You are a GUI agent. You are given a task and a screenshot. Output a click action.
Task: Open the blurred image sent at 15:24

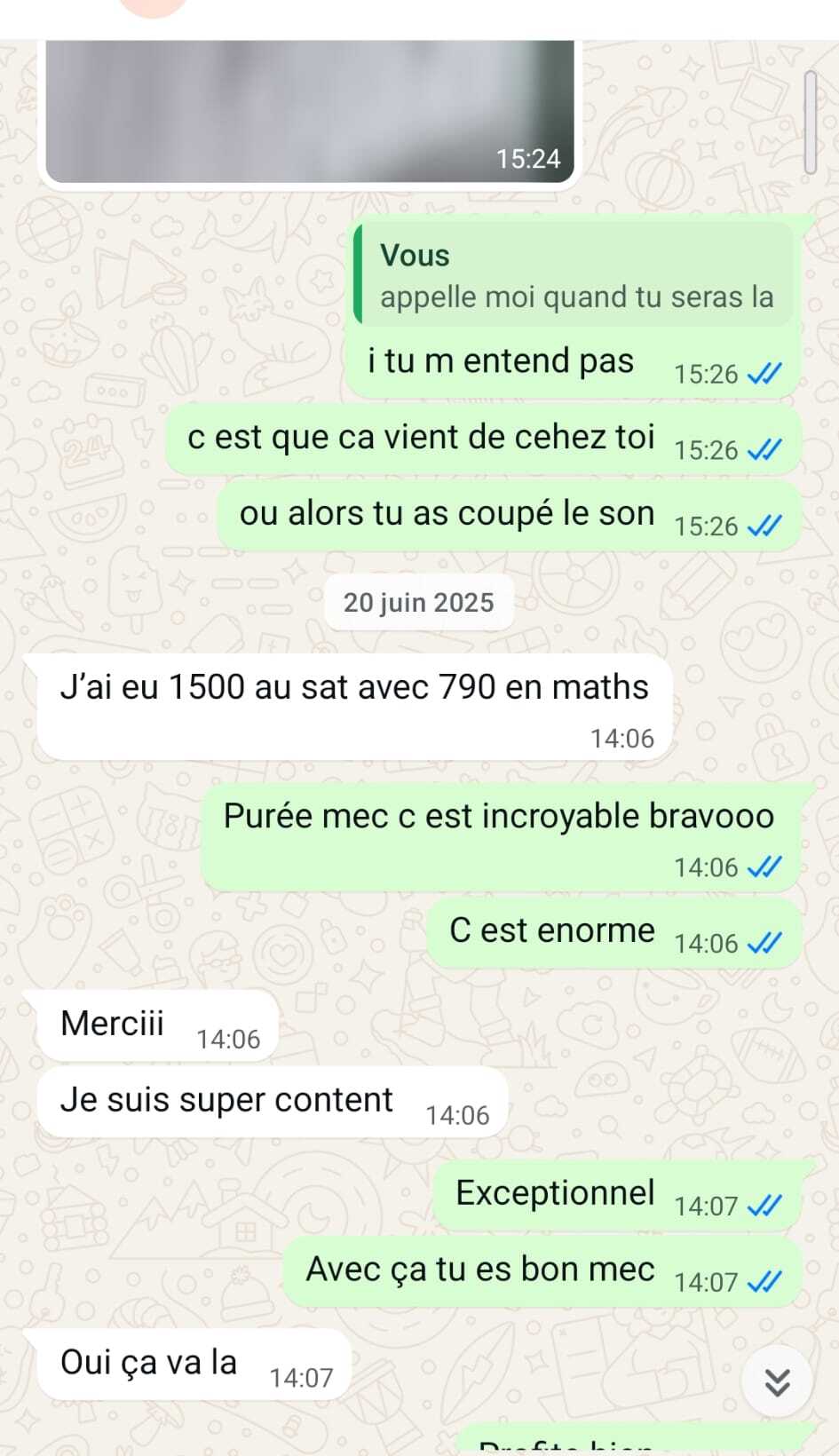point(311,107)
